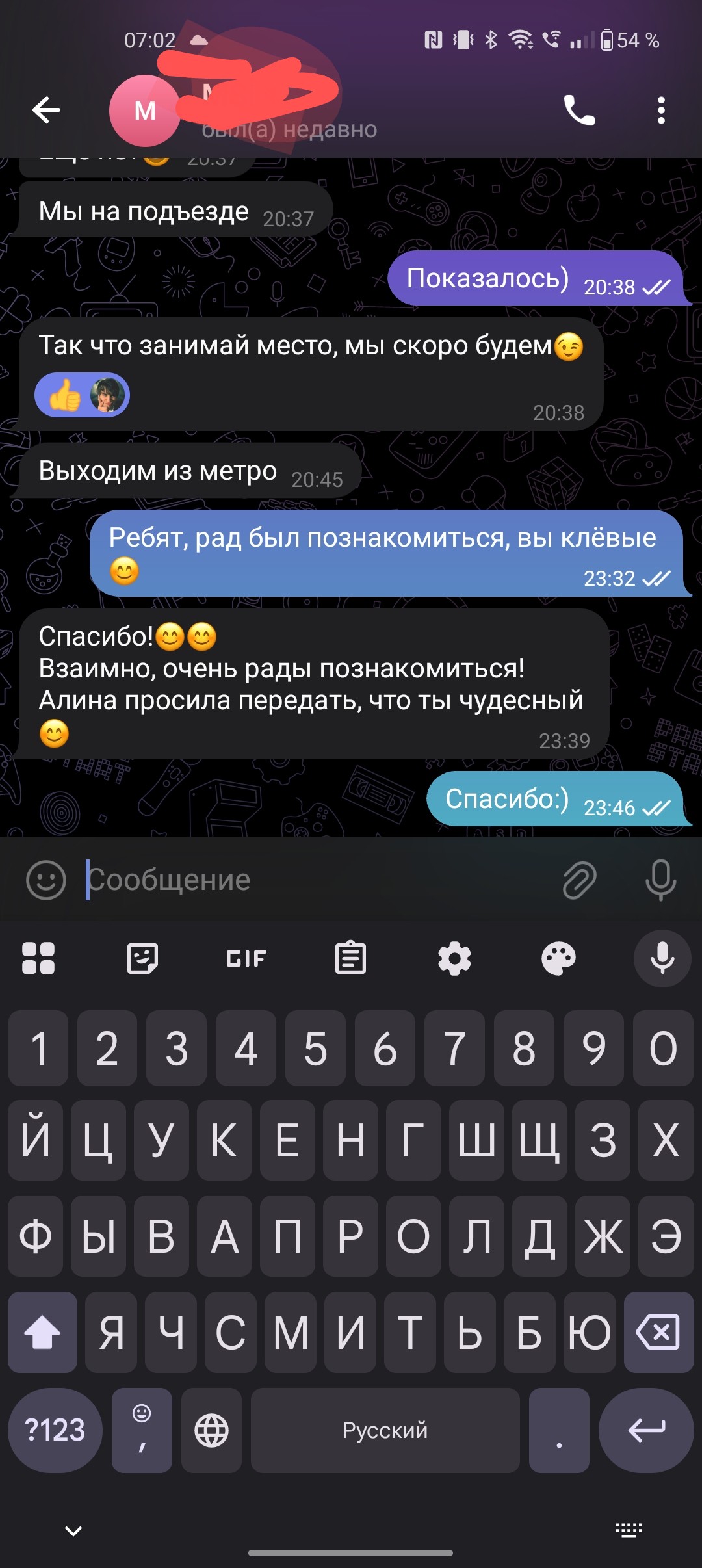
Task: Open keyboard settings gear
Action: tap(454, 958)
